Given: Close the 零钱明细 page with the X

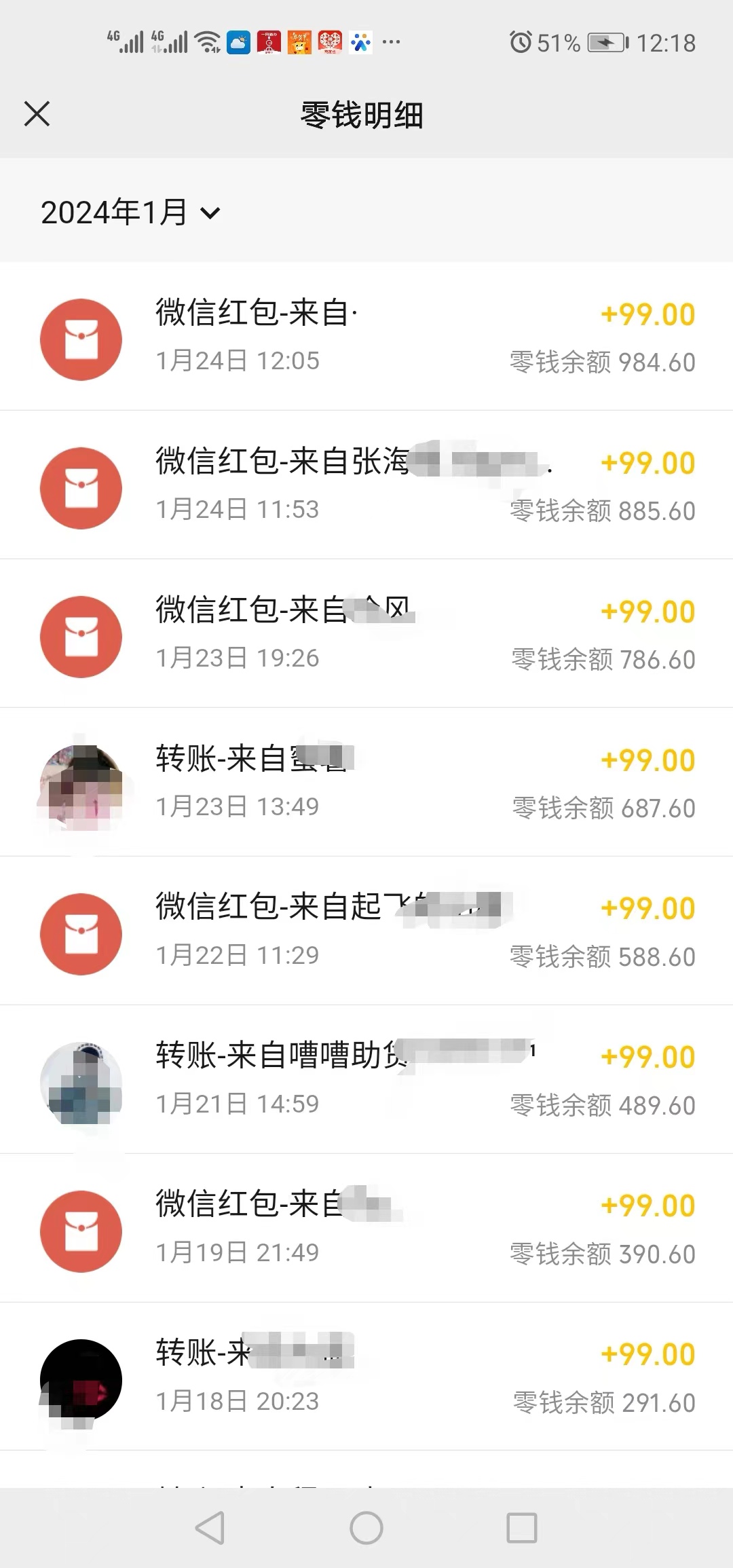Looking at the screenshot, I should pos(37,114).
